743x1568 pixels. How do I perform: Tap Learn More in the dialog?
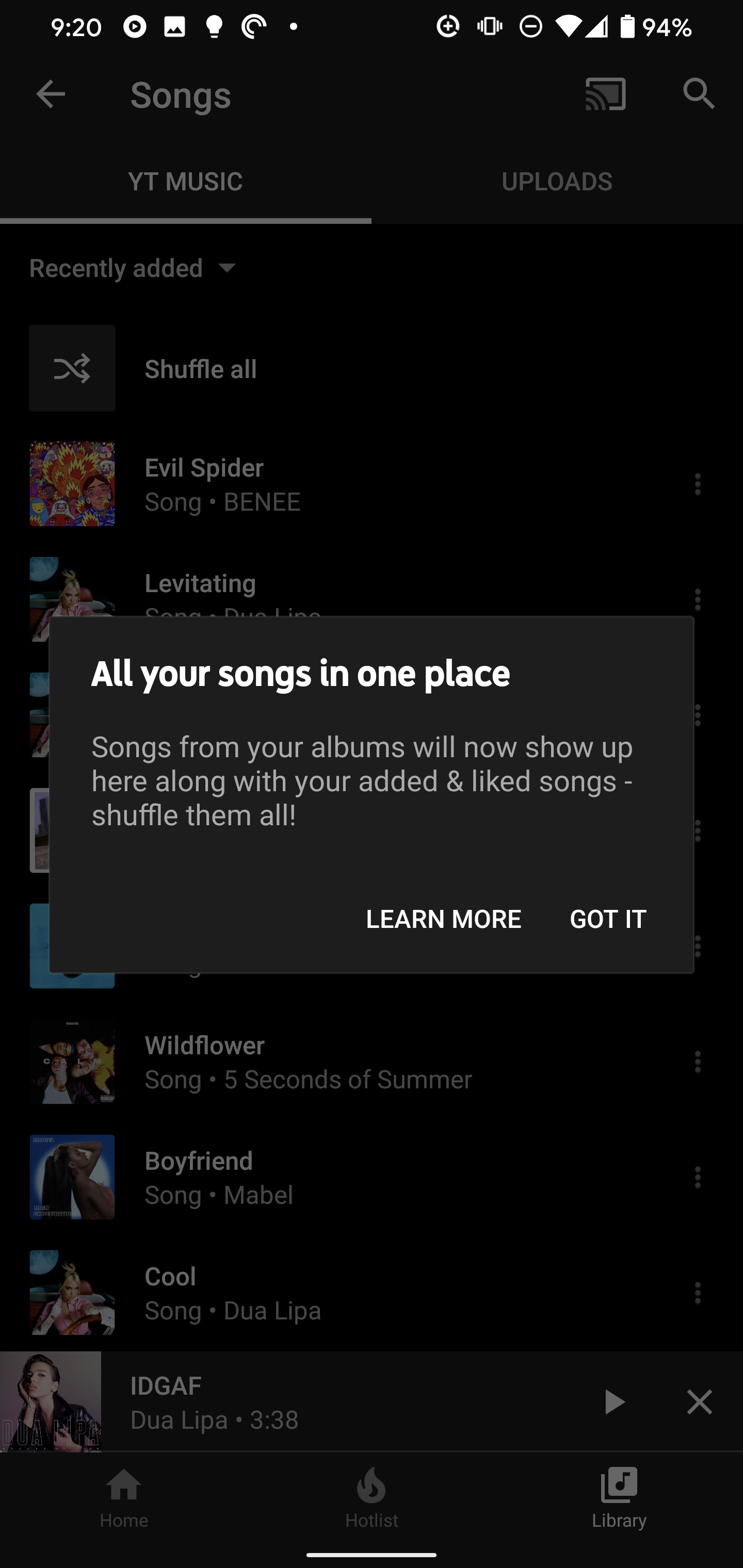point(443,919)
